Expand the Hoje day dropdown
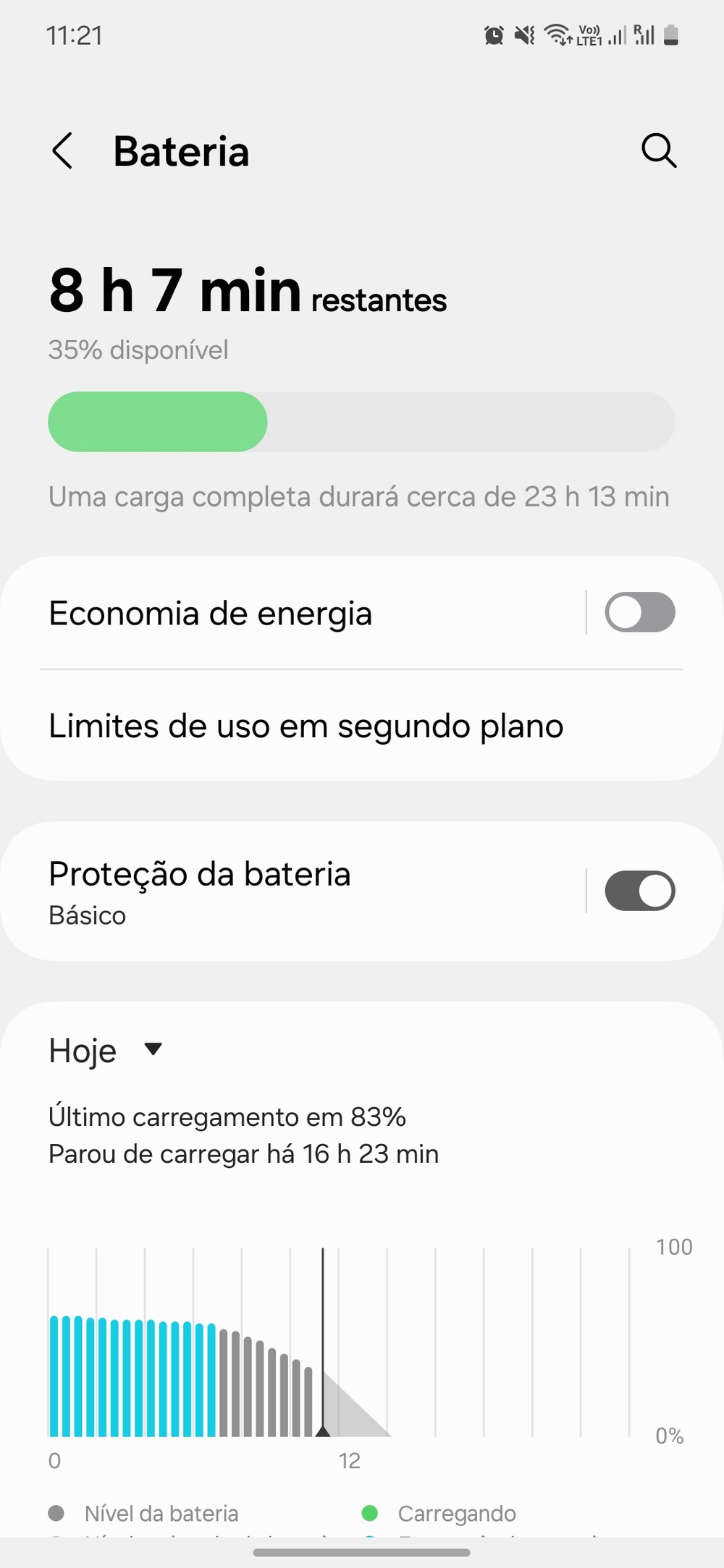This screenshot has width=724, height=1568. pos(106,1051)
